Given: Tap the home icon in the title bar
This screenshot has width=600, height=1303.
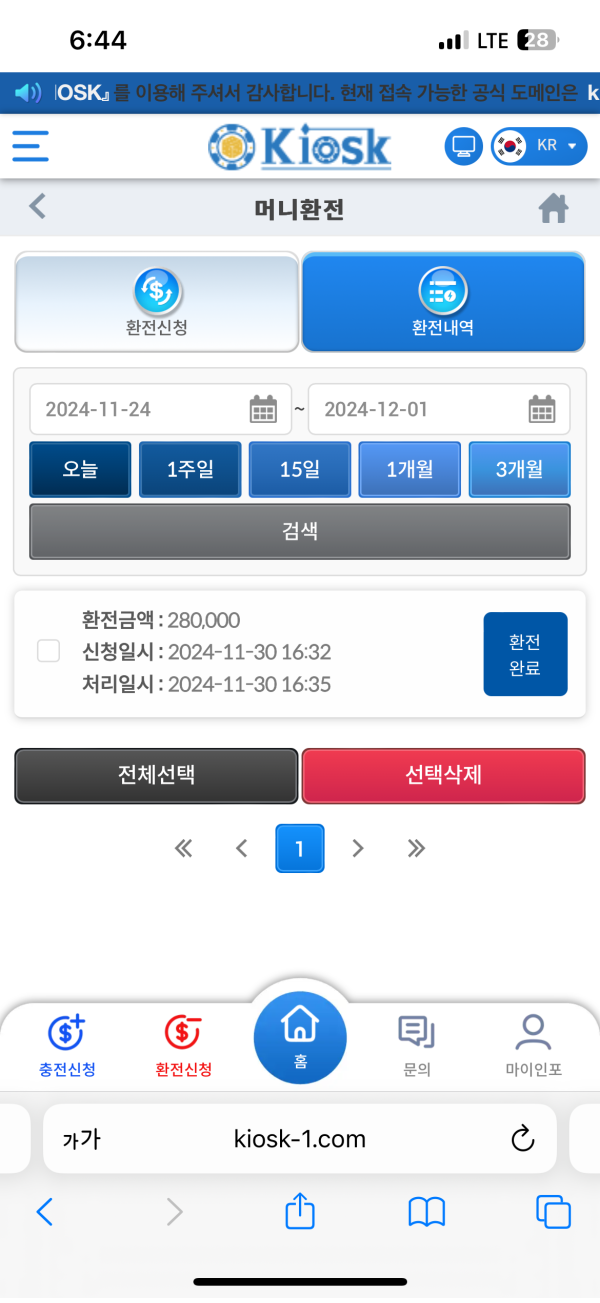Looking at the screenshot, I should [x=553, y=208].
